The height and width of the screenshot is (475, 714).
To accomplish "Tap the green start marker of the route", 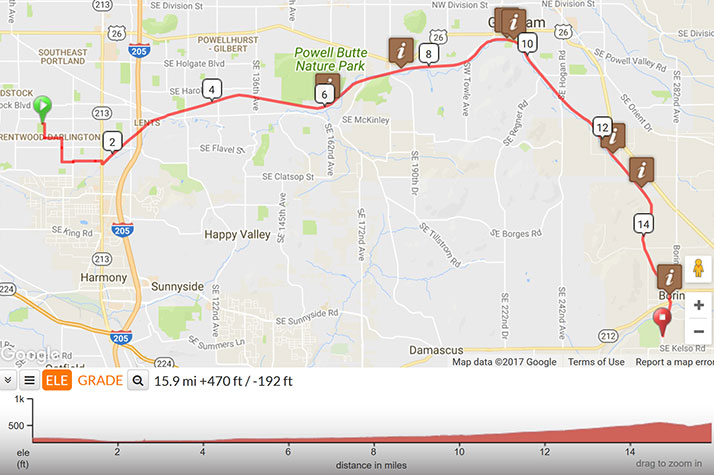I will point(42,107).
